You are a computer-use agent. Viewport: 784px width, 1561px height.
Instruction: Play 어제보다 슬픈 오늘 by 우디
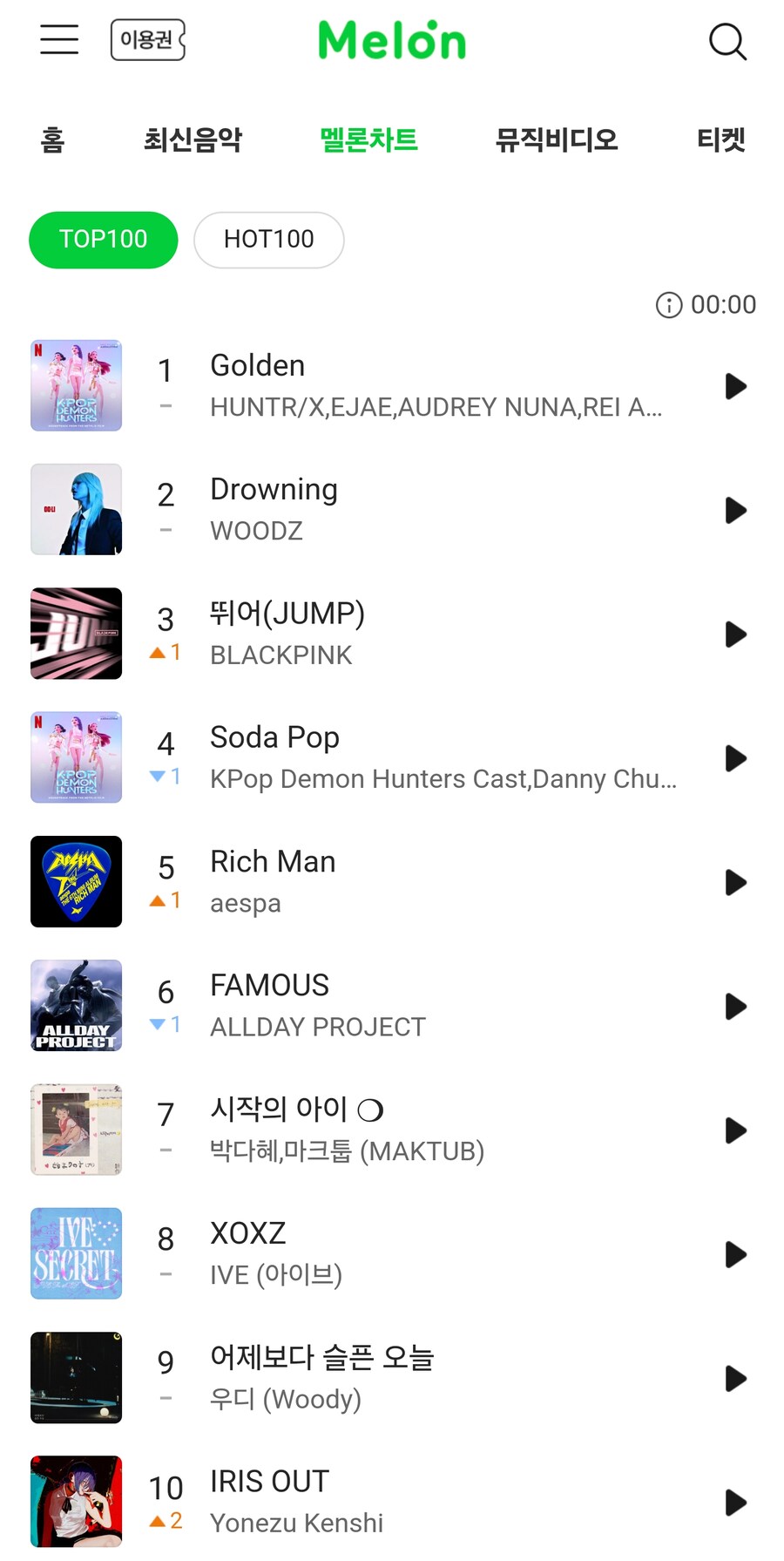[735, 1379]
